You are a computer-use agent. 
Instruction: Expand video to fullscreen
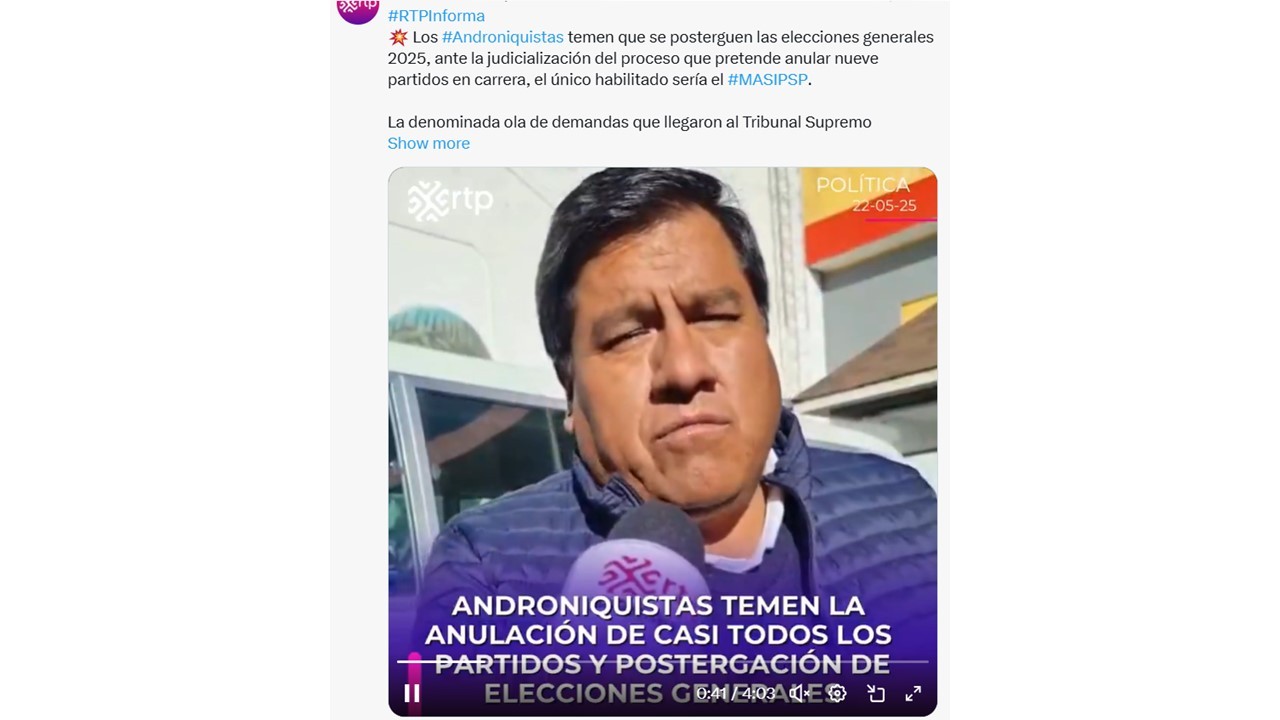(x=913, y=693)
